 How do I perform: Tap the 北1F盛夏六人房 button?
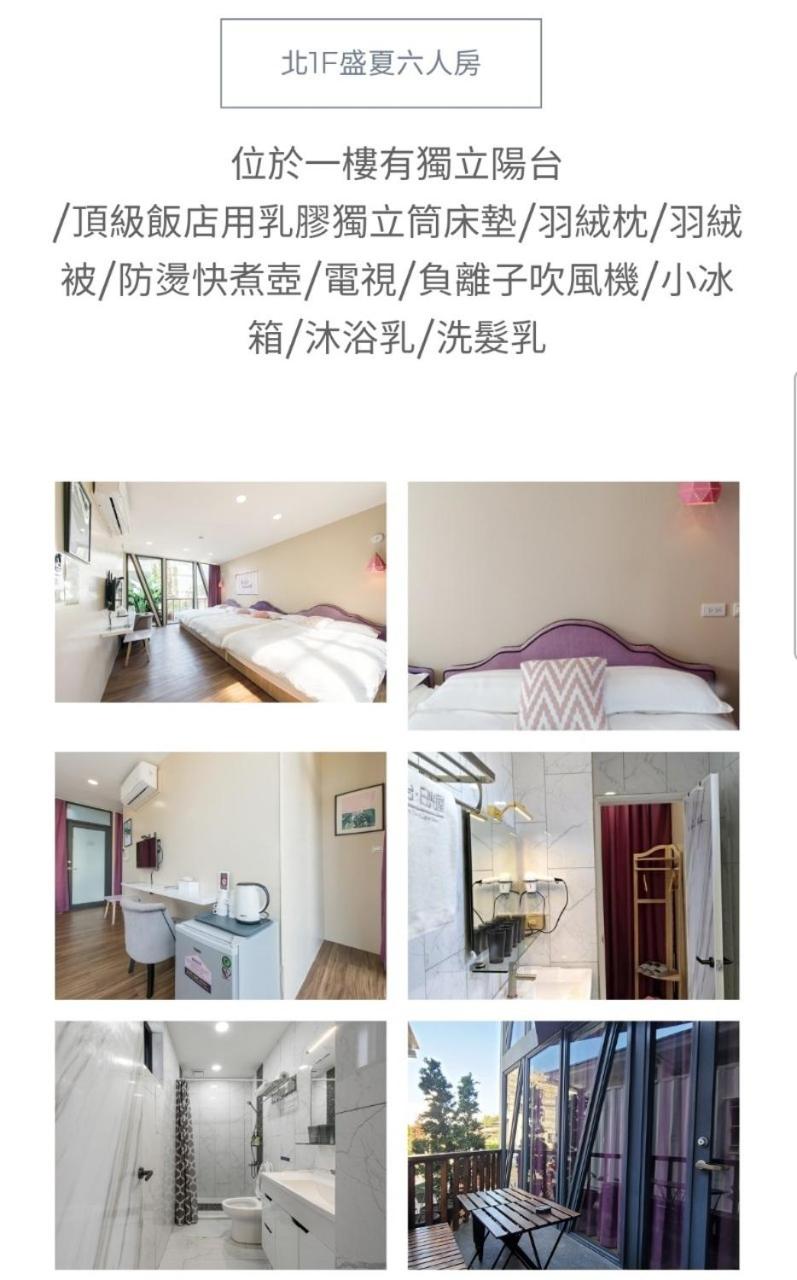[381, 63]
